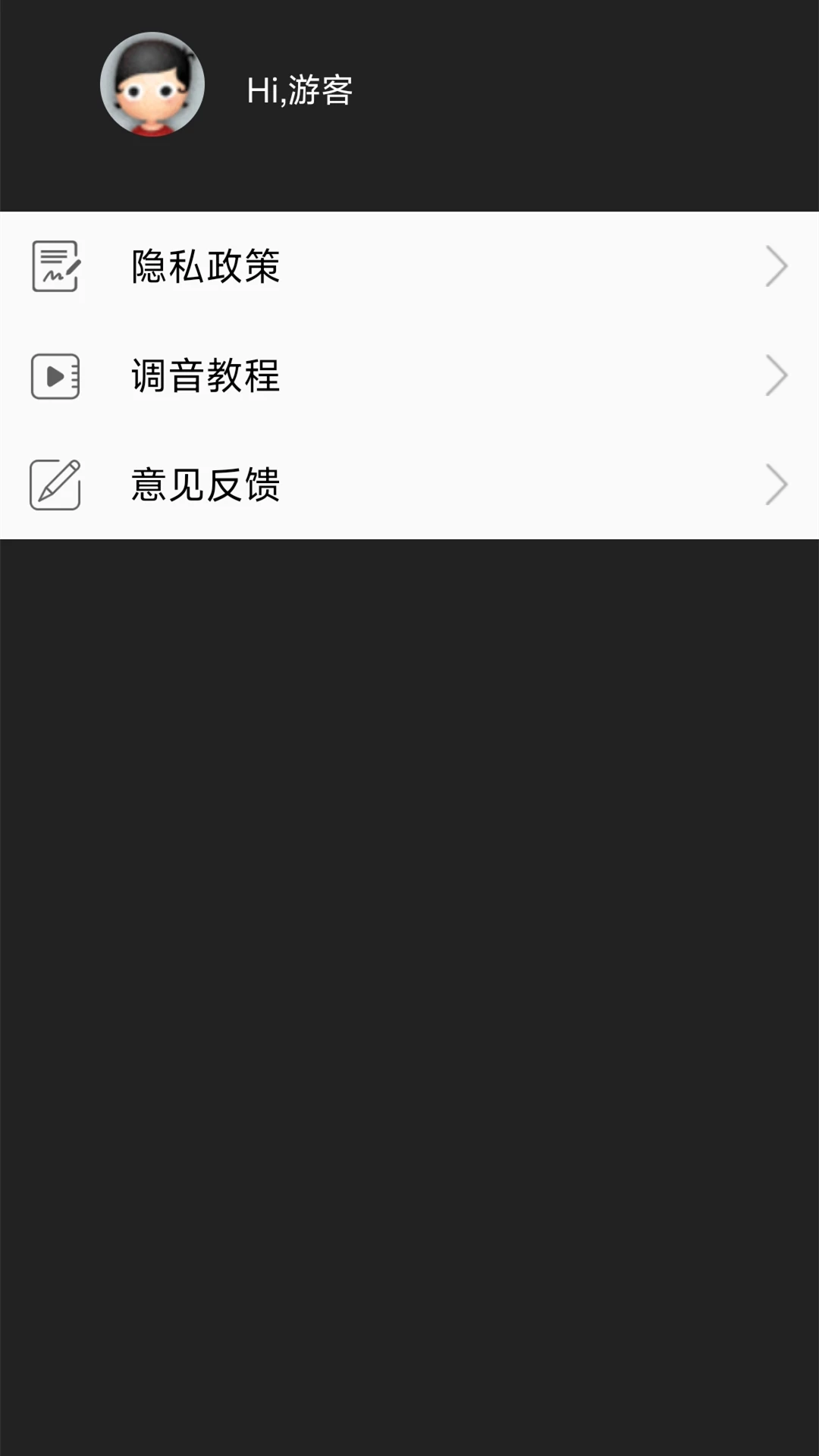The image size is (819, 1456).
Task: Open the 调音教程 tuning tutorial
Action: pyautogui.click(x=409, y=375)
